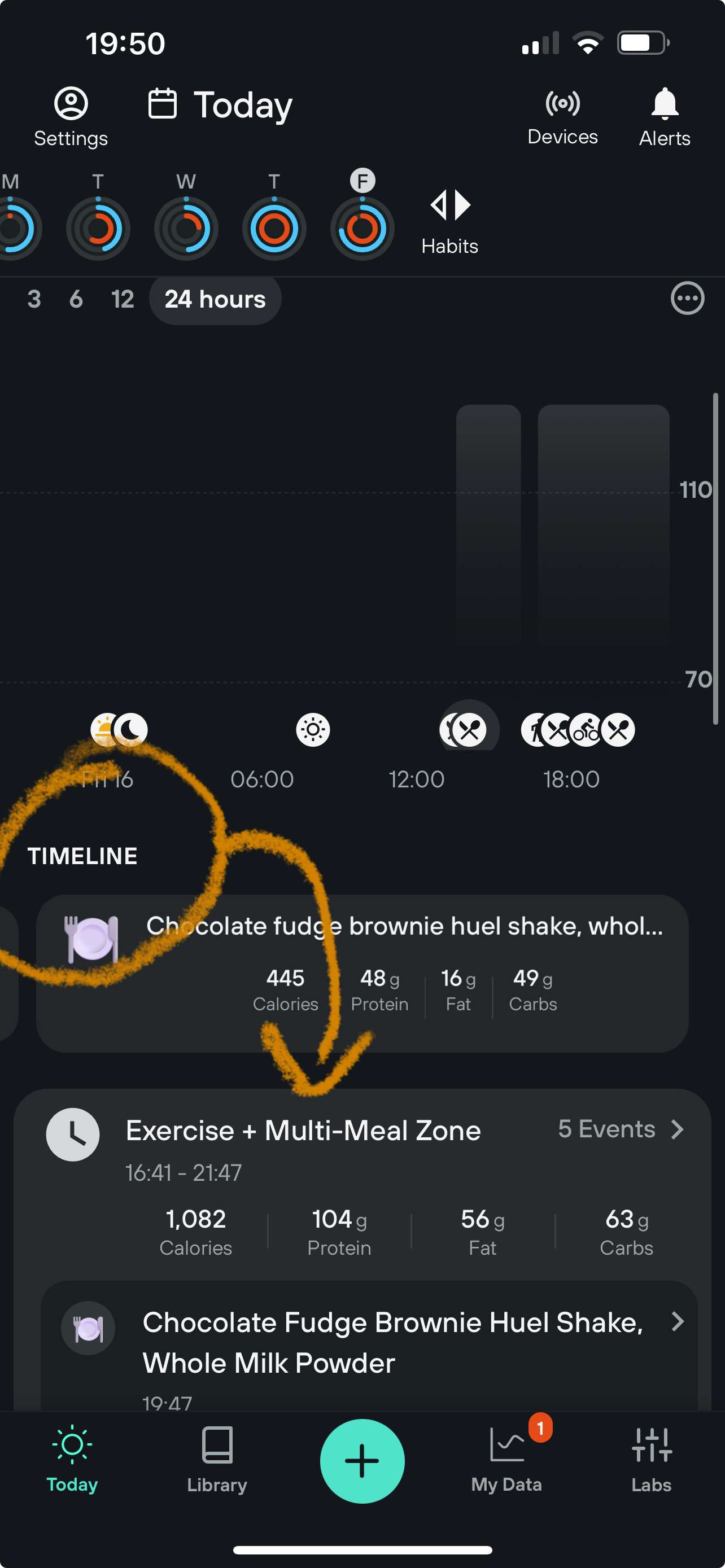Open the Today date picker
Viewport: 725px width, 1568px height.
pyautogui.click(x=220, y=104)
